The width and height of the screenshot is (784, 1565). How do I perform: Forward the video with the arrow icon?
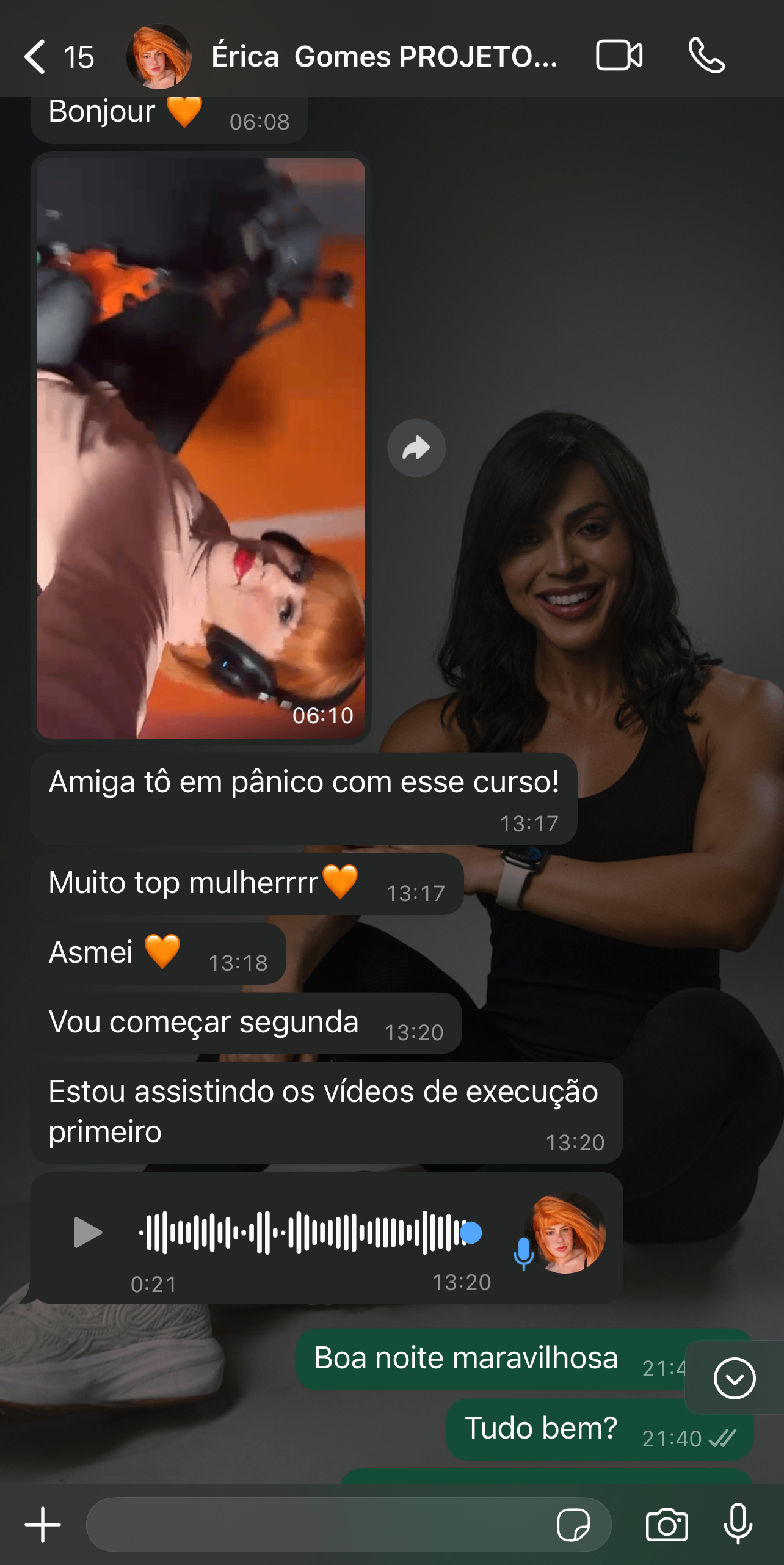click(x=416, y=448)
